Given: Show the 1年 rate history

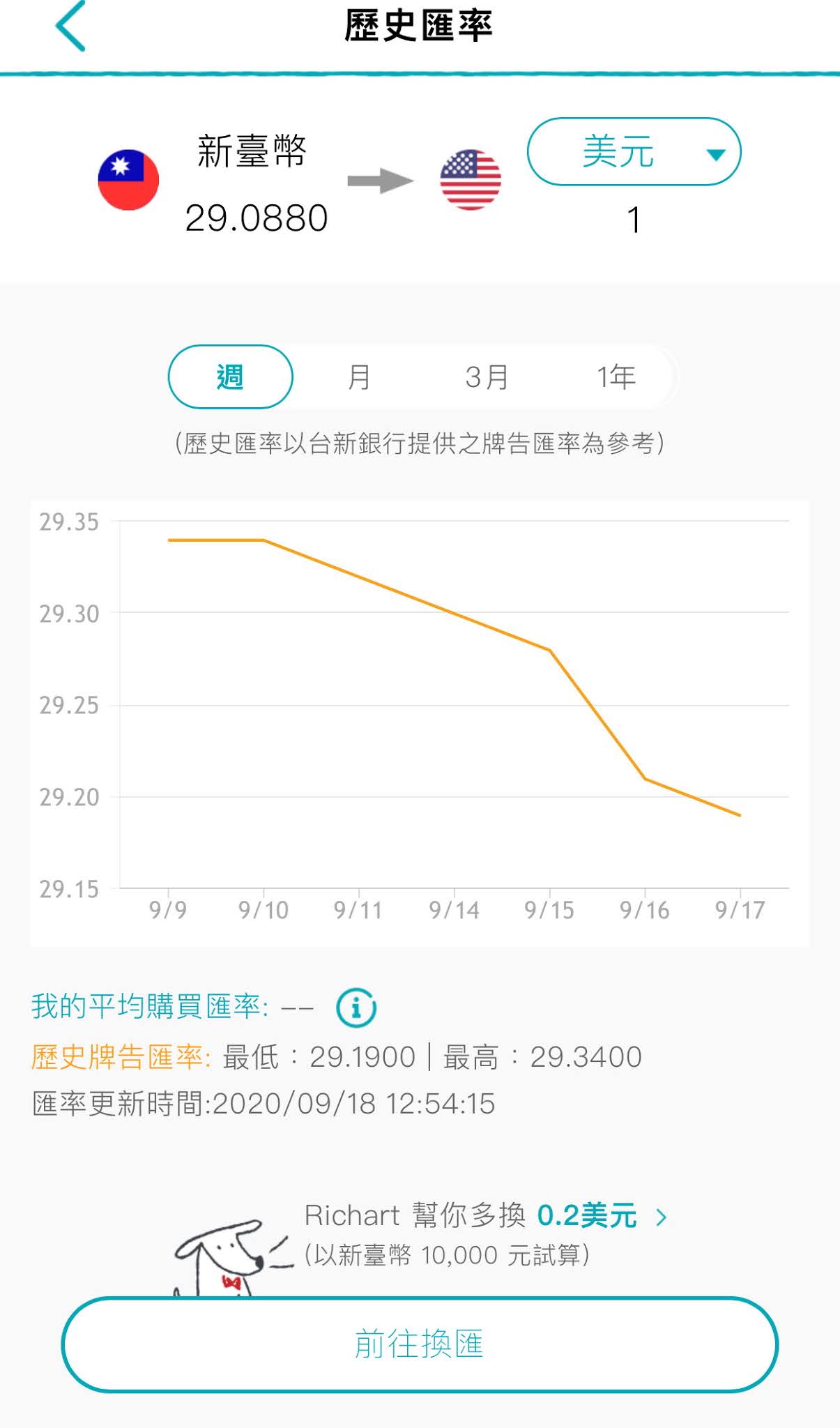Looking at the screenshot, I should (x=616, y=377).
